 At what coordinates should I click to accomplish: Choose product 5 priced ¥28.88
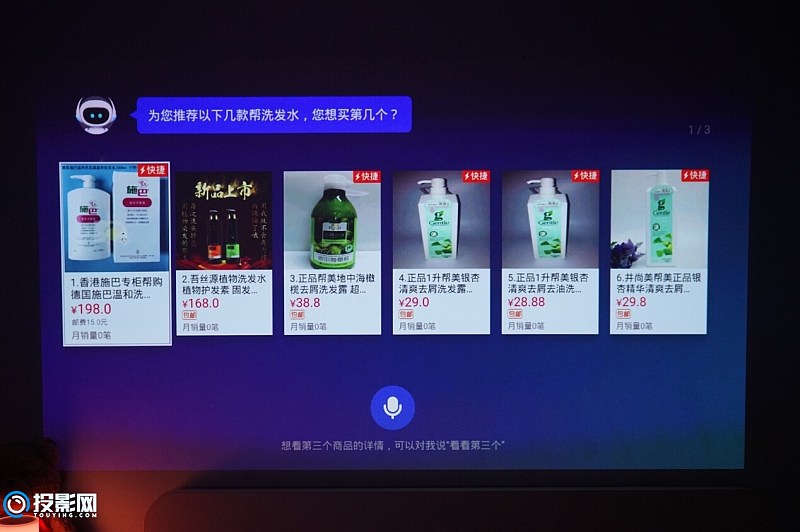pos(550,252)
